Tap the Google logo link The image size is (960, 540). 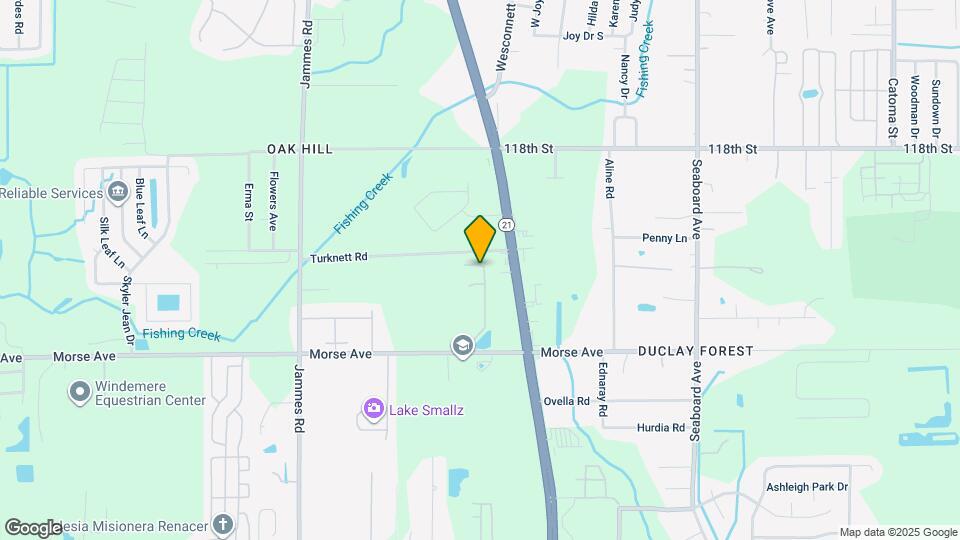click(x=33, y=527)
